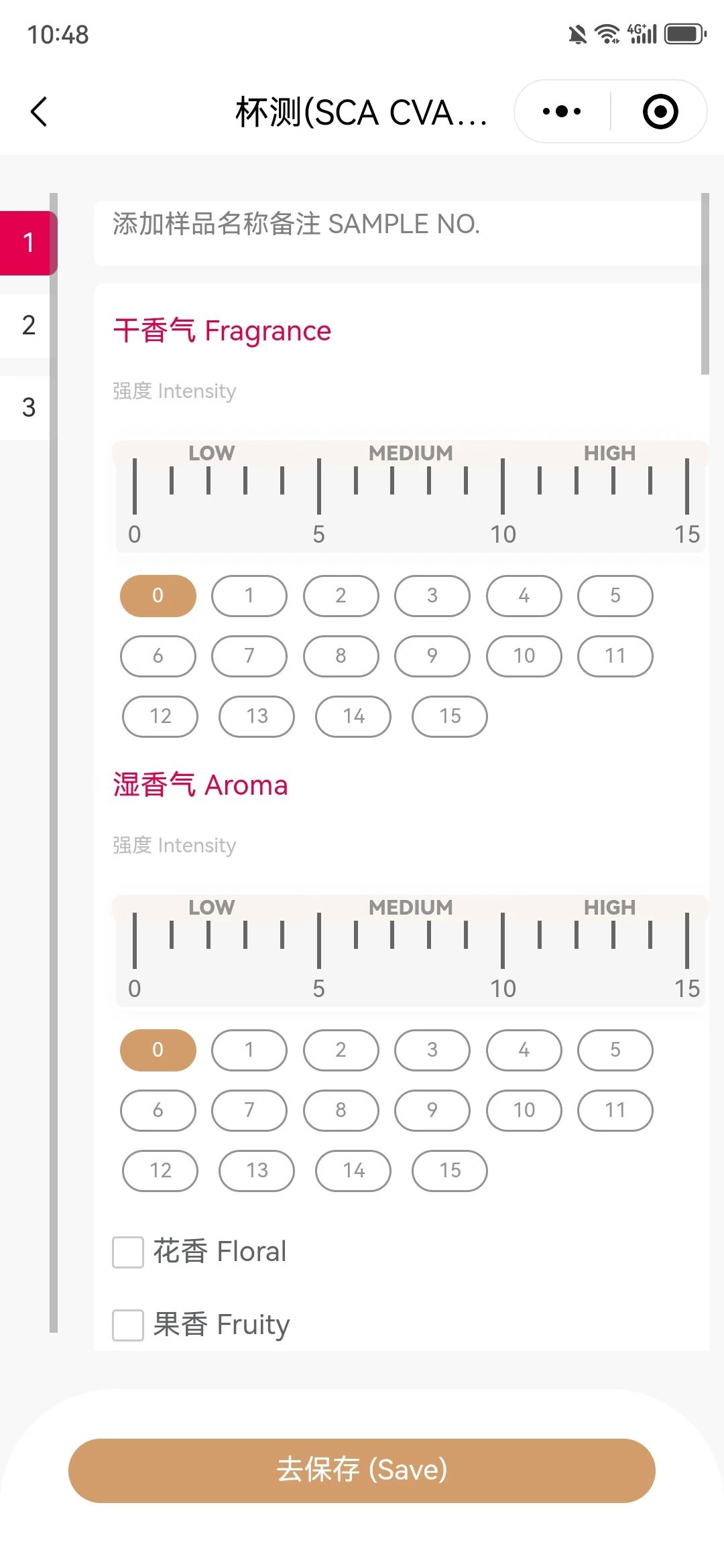Pick 3 under Fragrance intensity
The image size is (724, 1568).
tap(432, 596)
